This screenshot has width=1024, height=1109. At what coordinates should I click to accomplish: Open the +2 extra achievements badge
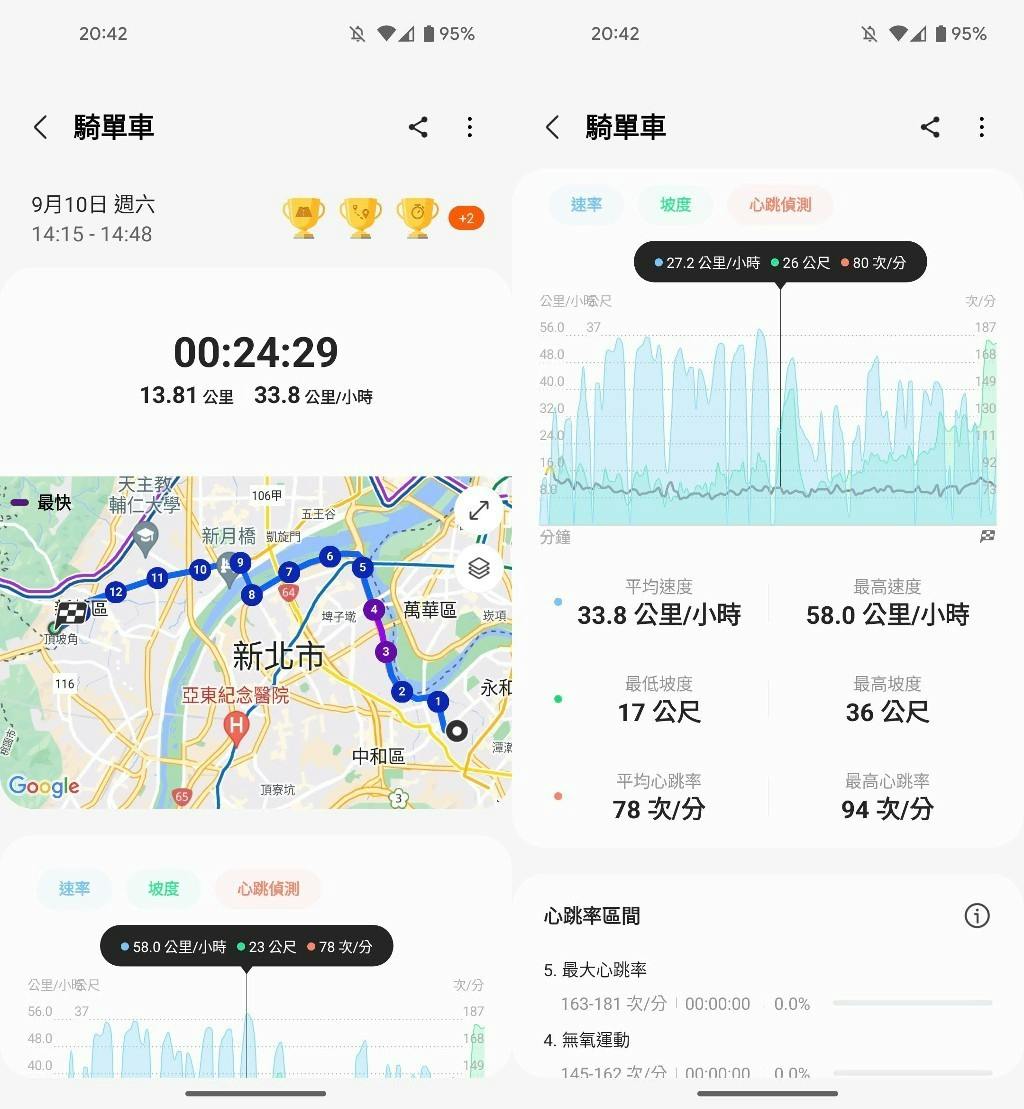coord(466,218)
